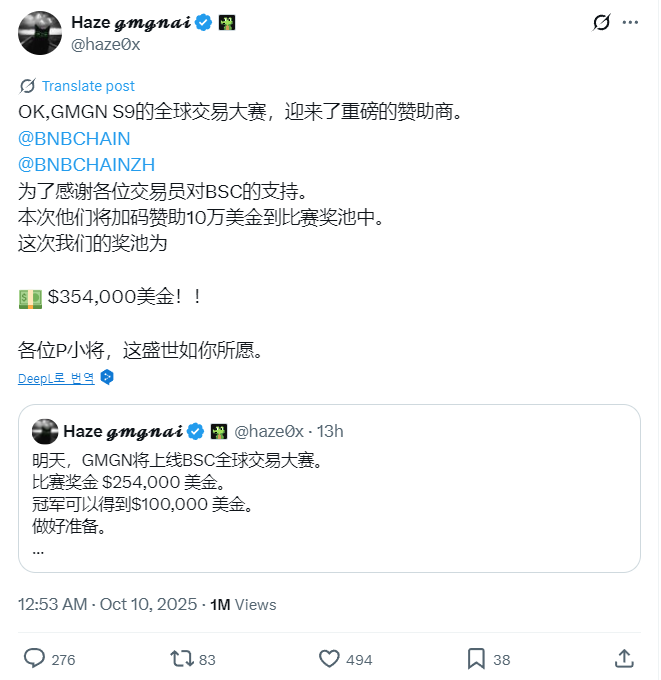Share this post
Viewport: 661px width, 680px height.
pos(623,658)
